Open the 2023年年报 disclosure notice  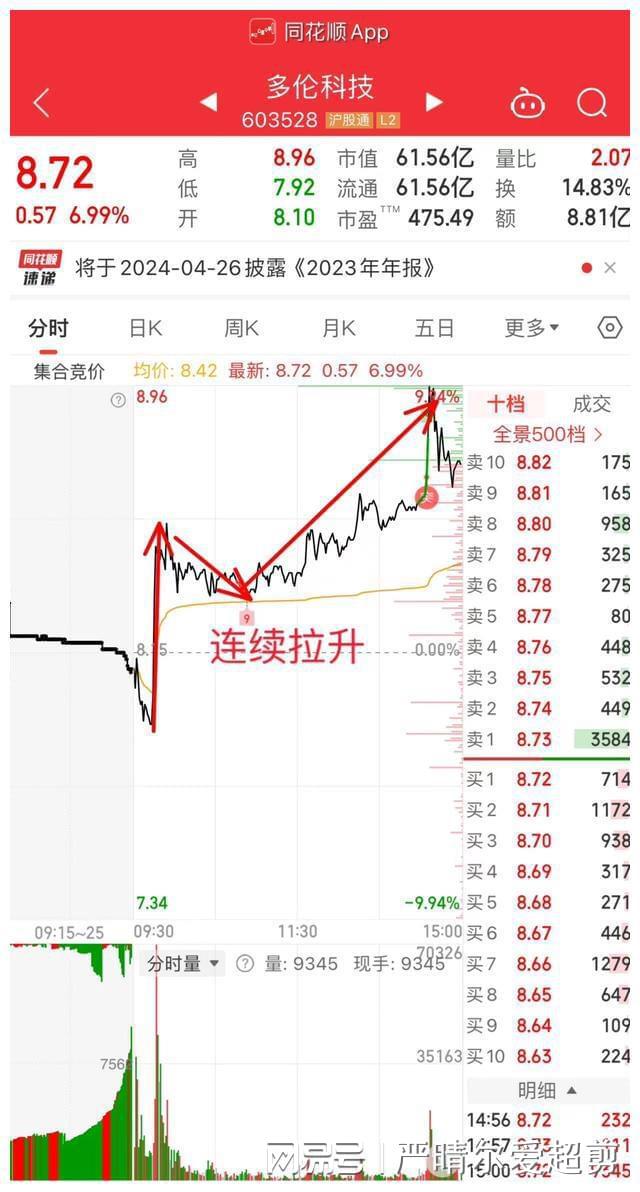(x=255, y=268)
